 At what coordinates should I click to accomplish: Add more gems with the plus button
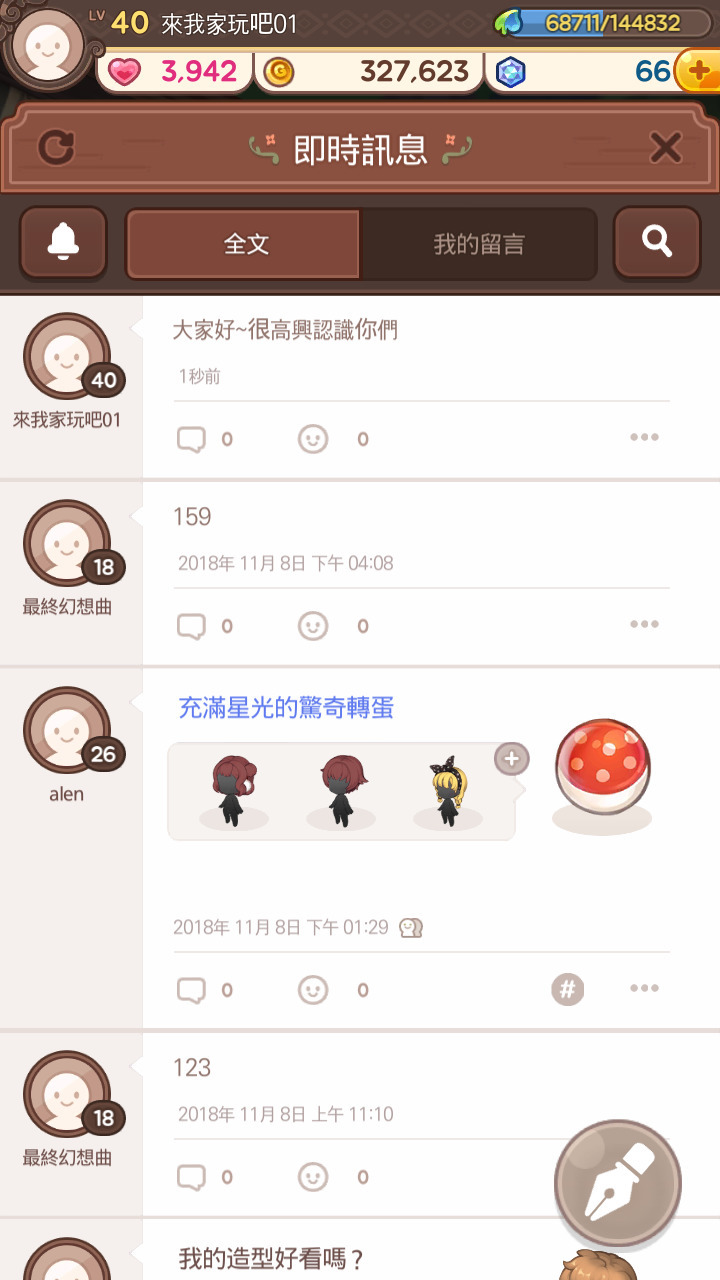click(698, 72)
